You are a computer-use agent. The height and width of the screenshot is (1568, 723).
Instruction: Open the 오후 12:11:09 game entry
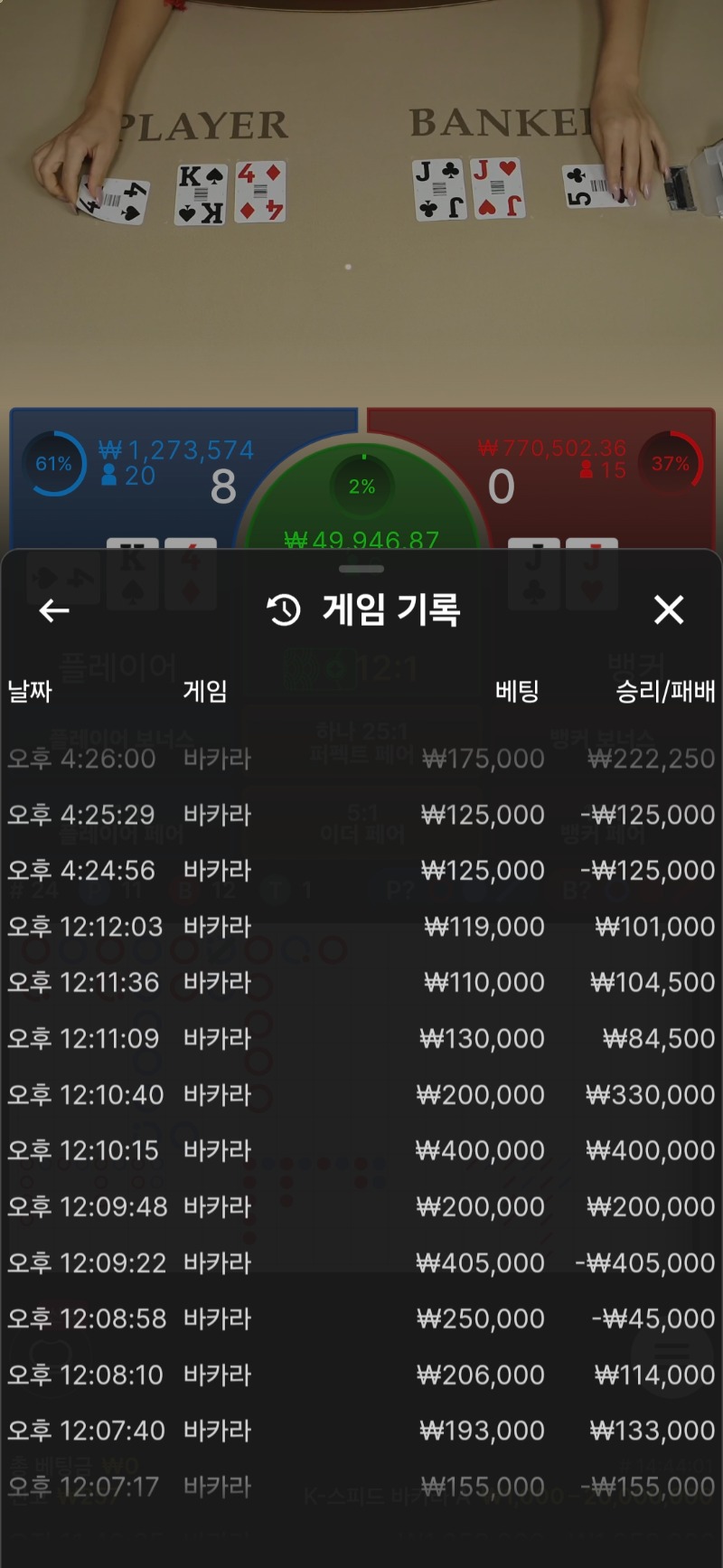point(361,1039)
